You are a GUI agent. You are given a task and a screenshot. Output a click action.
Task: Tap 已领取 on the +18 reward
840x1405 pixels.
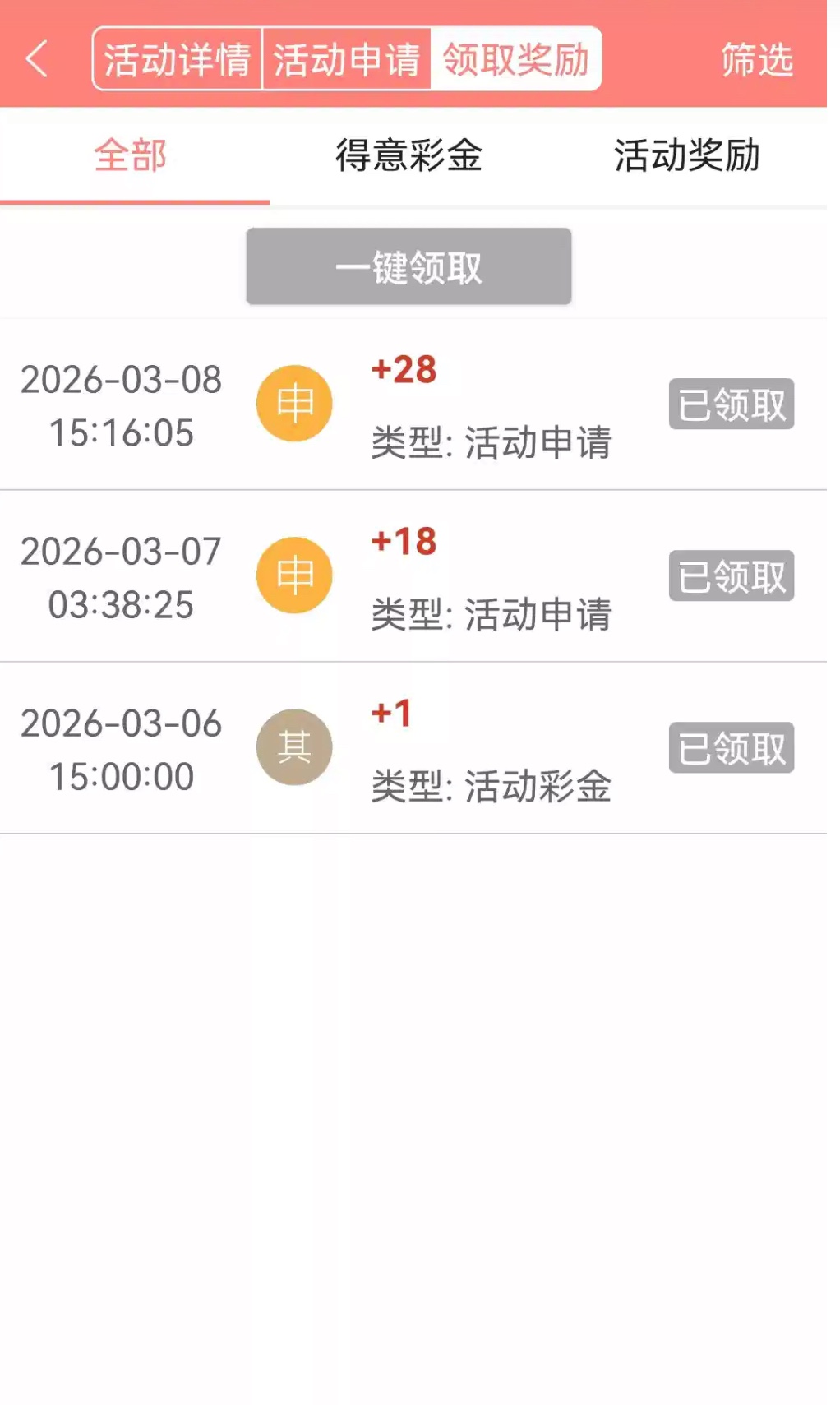[x=732, y=575]
